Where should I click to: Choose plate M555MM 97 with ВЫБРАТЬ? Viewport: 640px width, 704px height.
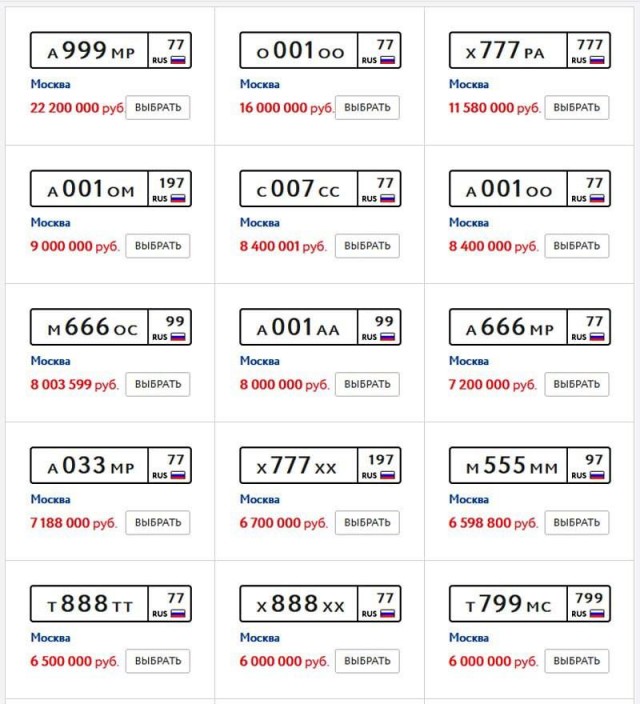pyautogui.click(x=576, y=522)
